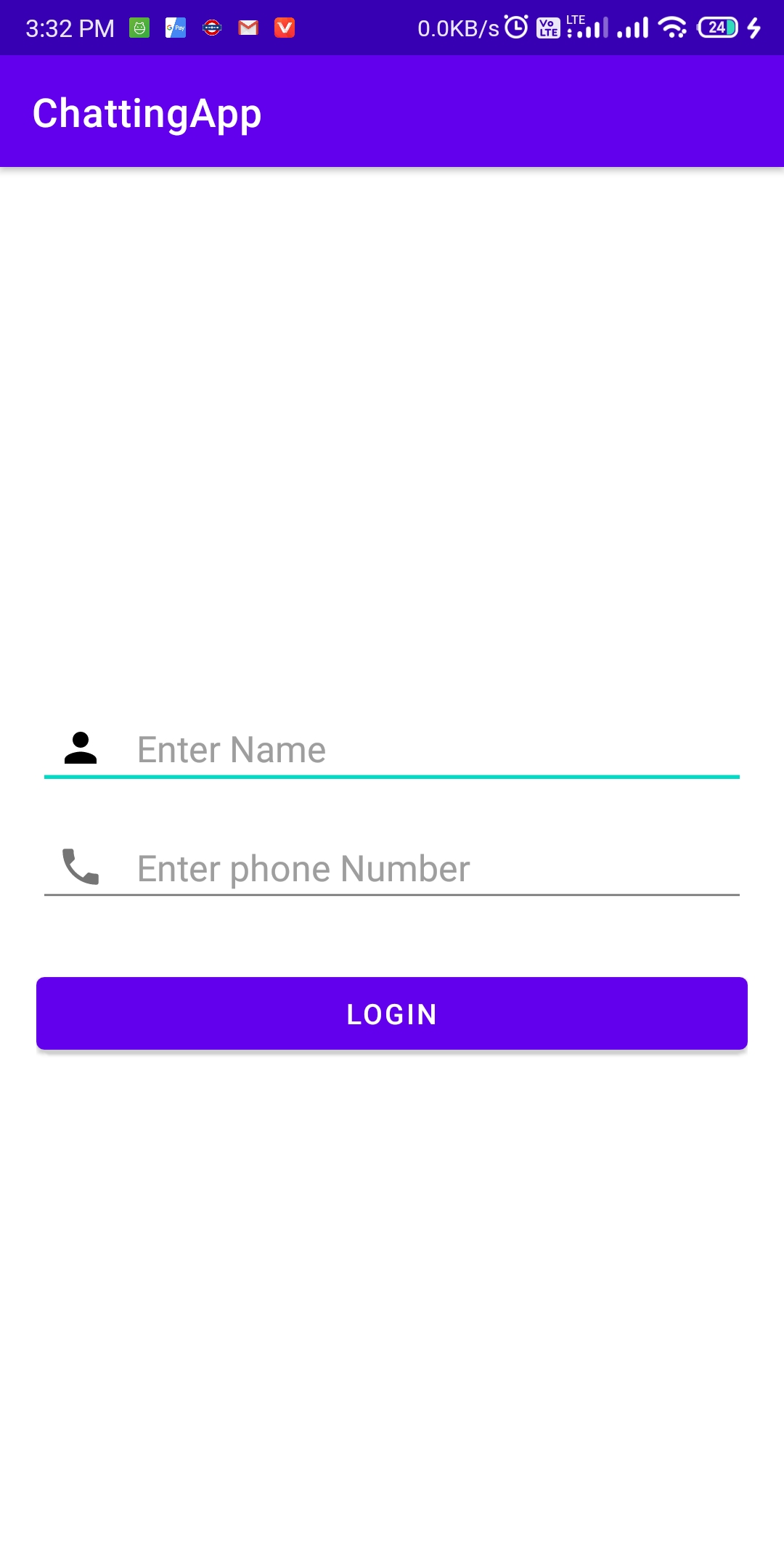Tap the VoLTE indicator in the status bar
This screenshot has height=1568, width=784.
[x=548, y=28]
